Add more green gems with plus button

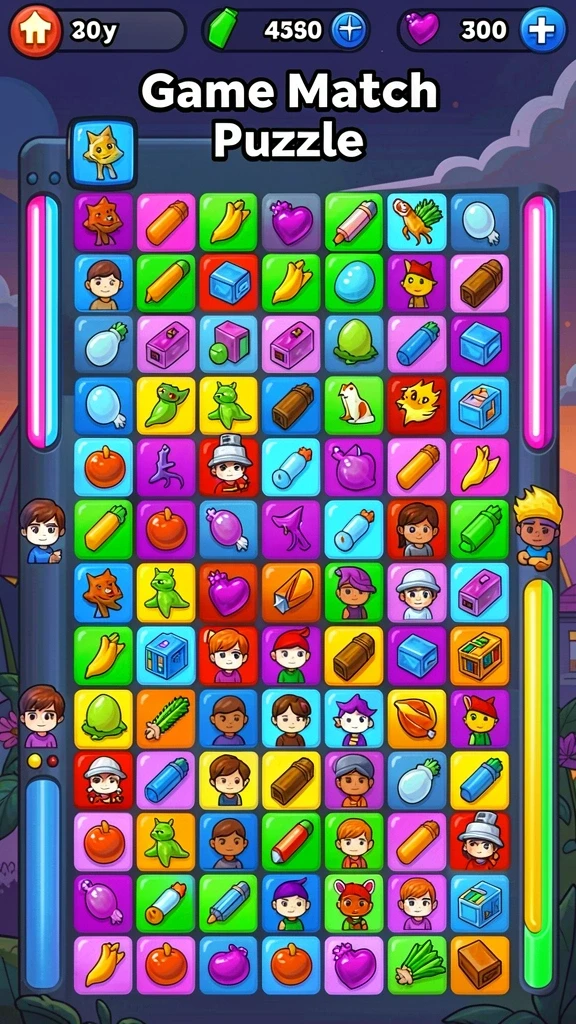[x=347, y=30]
